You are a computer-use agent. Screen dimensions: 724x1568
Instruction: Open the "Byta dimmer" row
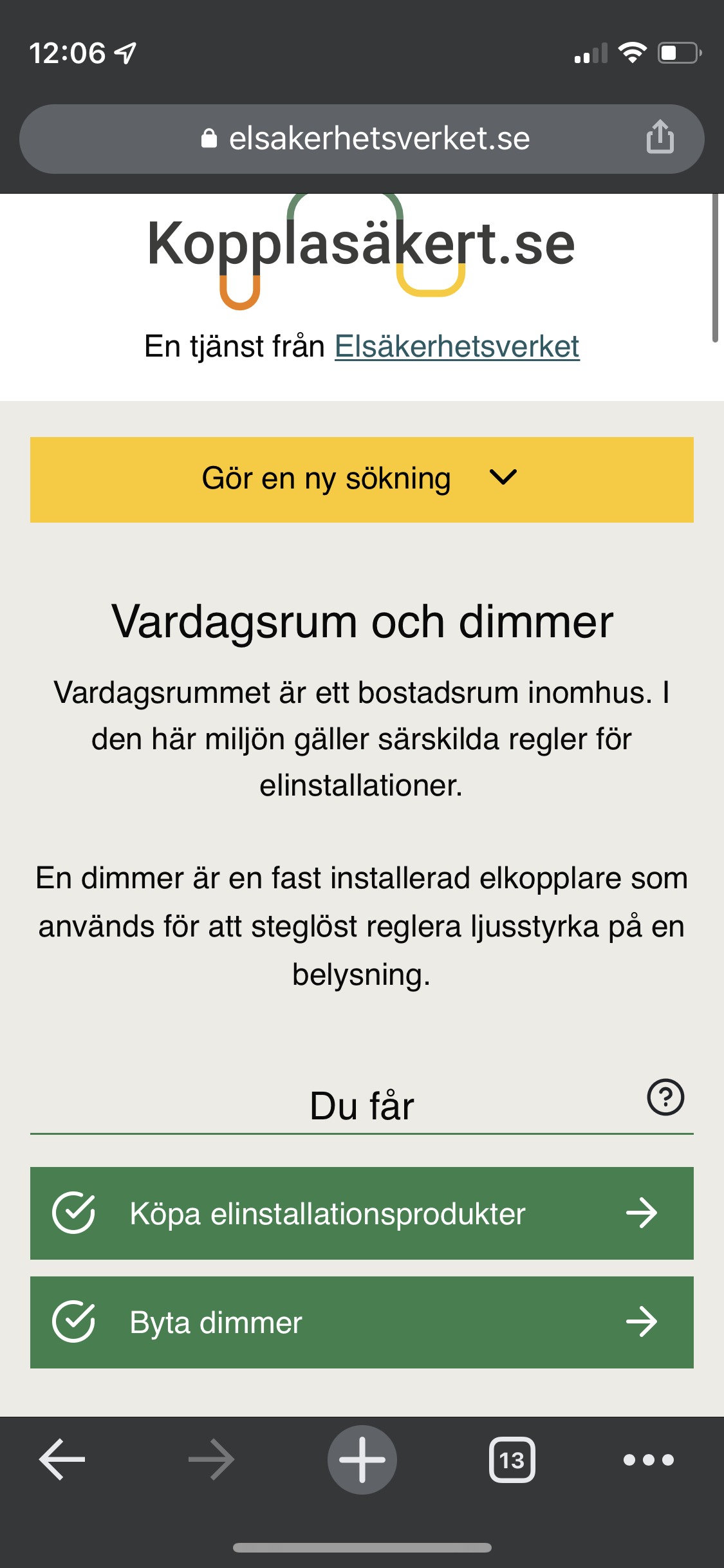point(362,1323)
